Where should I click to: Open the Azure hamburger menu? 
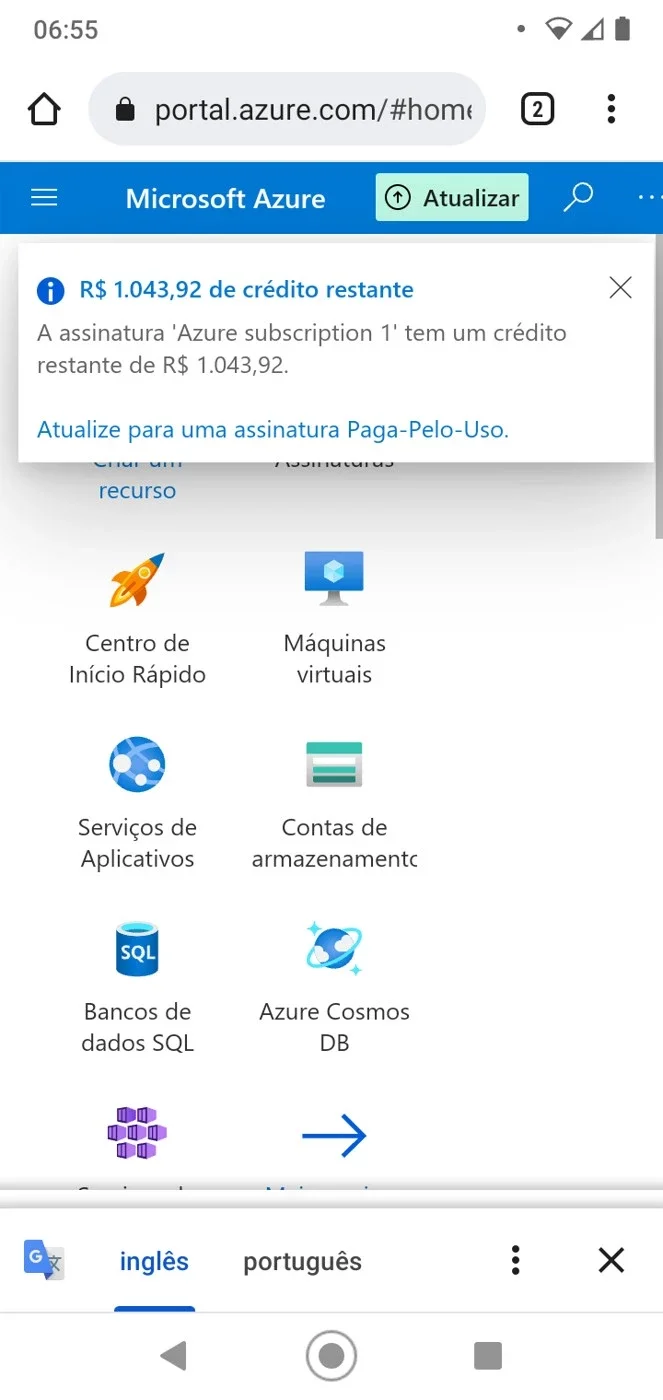(x=44, y=198)
